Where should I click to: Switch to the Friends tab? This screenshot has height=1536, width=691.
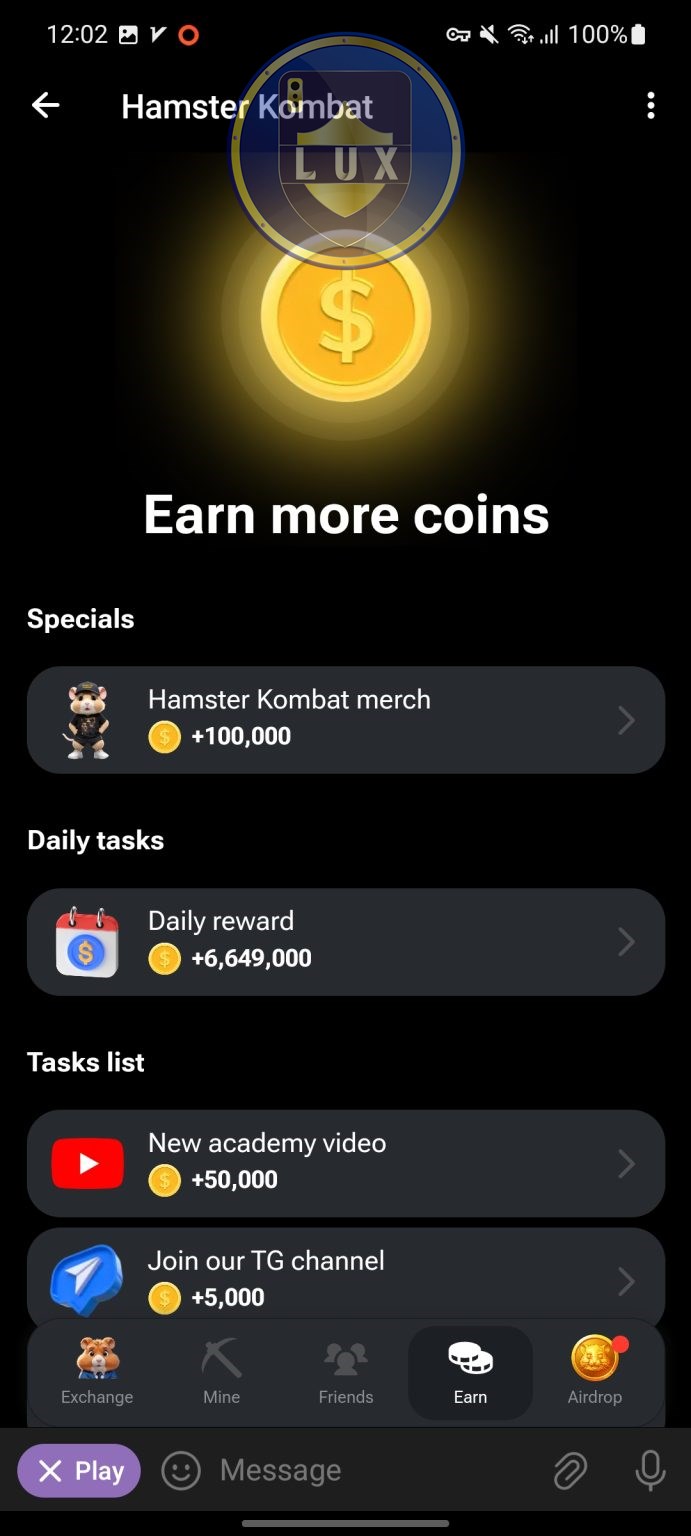click(346, 1372)
